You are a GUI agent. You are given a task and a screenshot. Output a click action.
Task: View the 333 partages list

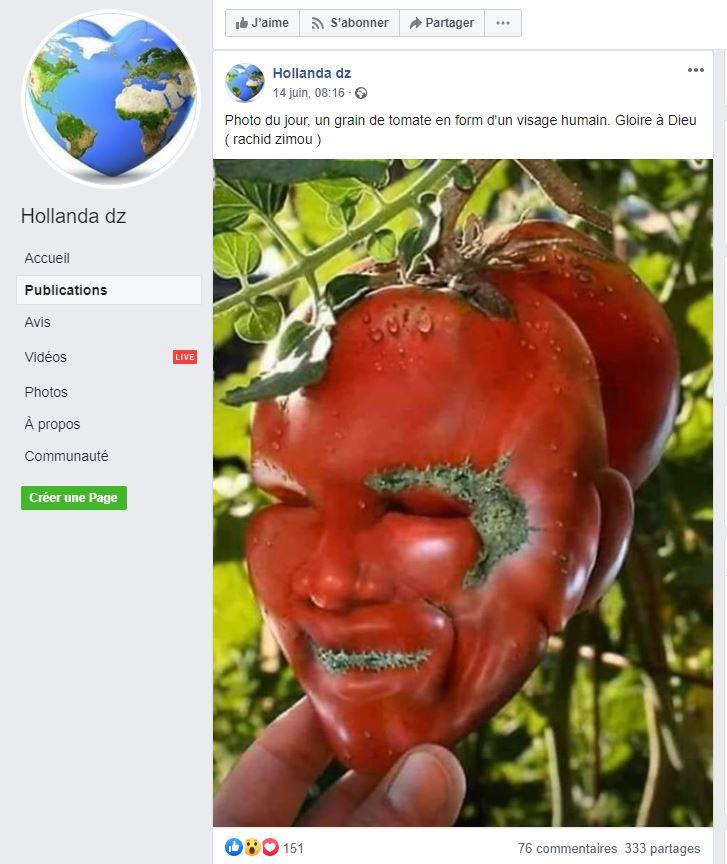pyautogui.click(x=662, y=848)
